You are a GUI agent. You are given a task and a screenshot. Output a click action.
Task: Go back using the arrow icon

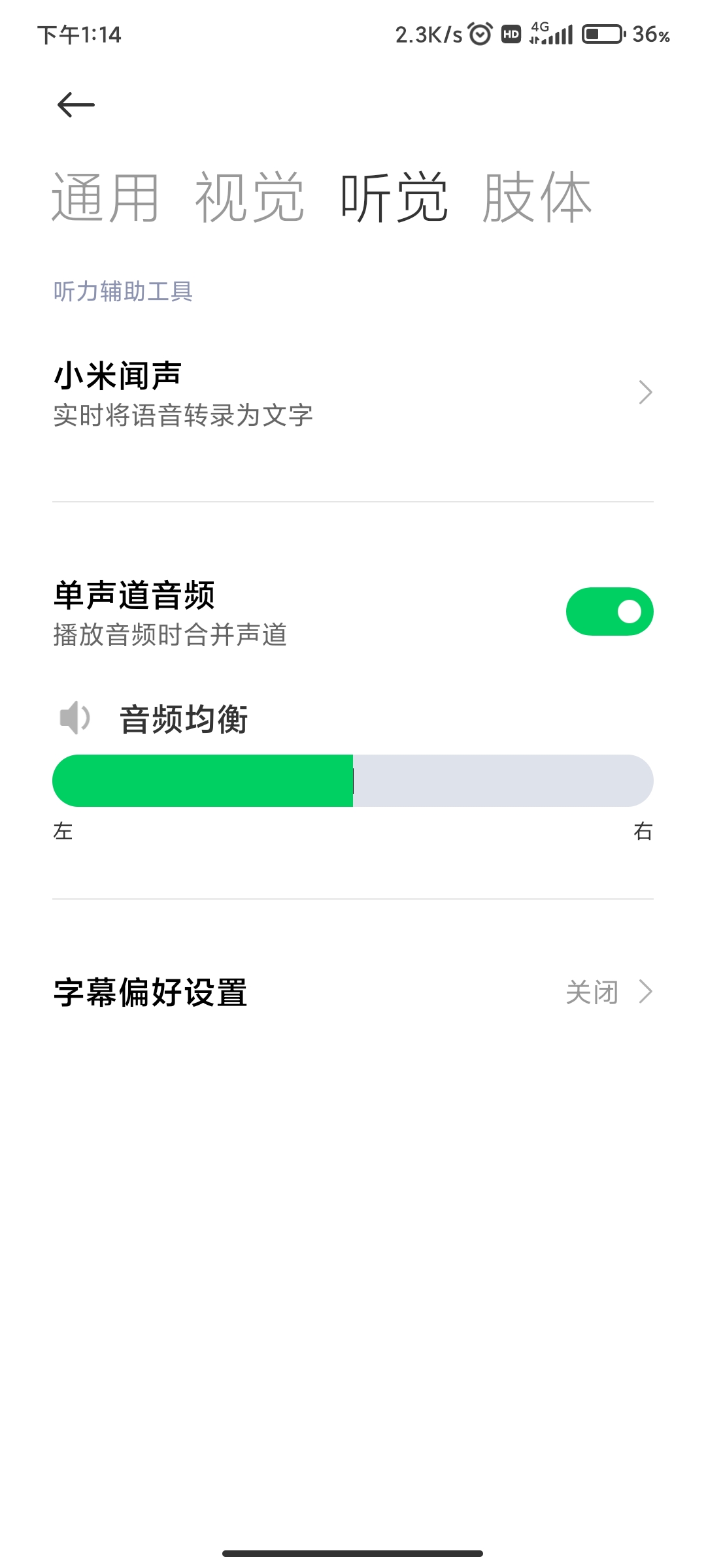click(76, 105)
